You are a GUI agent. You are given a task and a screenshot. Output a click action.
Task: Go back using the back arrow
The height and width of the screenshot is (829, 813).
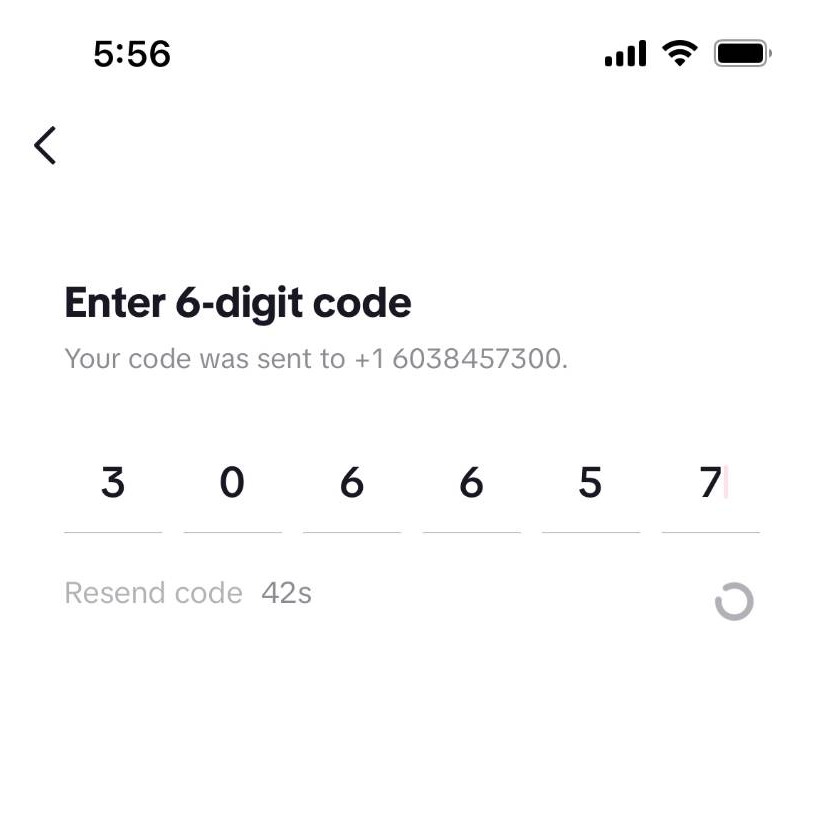45,145
